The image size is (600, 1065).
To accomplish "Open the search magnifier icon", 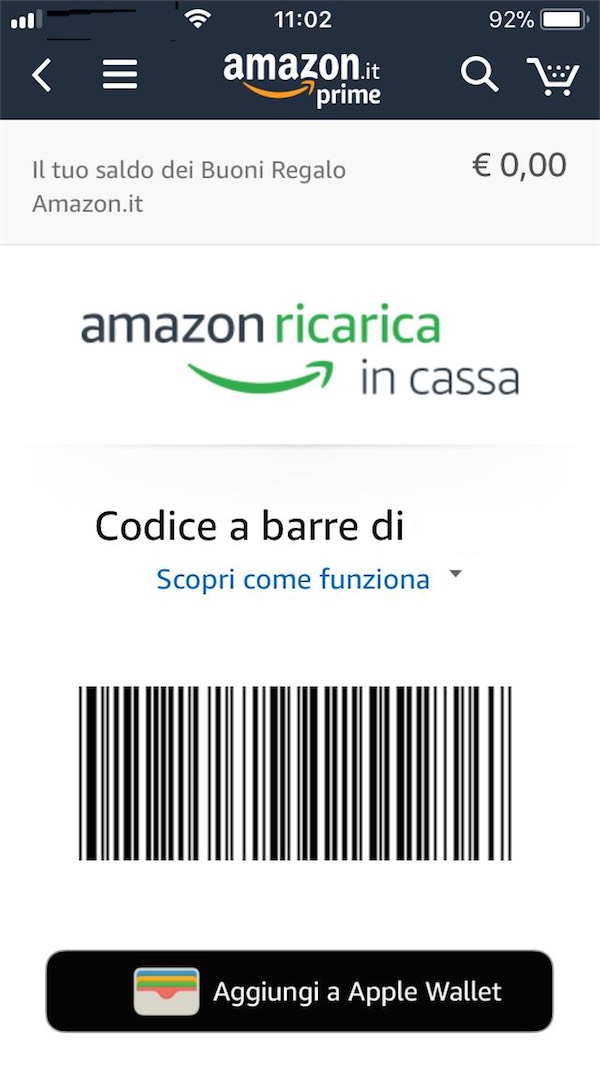I will point(479,75).
